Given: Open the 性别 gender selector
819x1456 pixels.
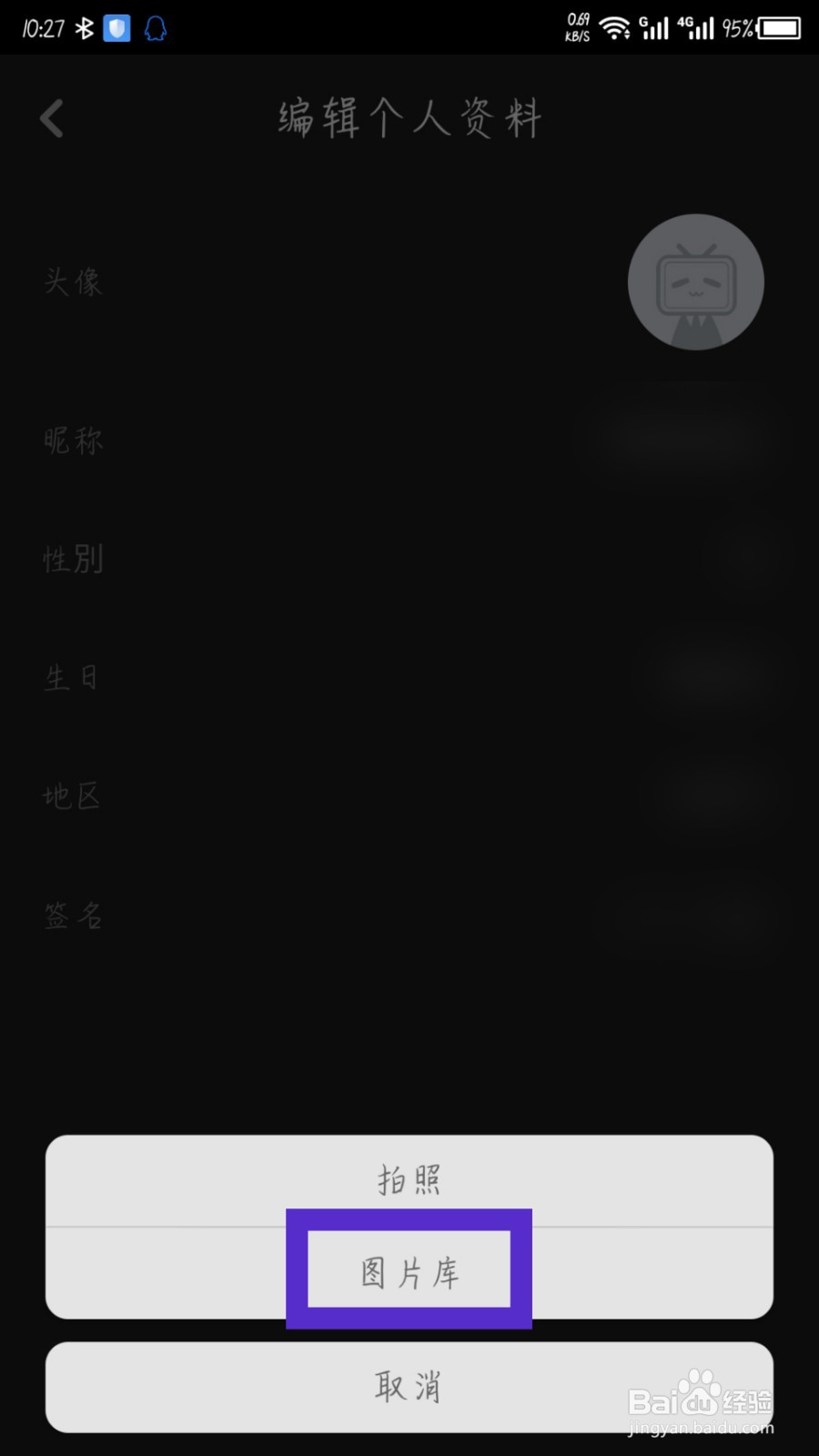Looking at the screenshot, I should (409, 559).
